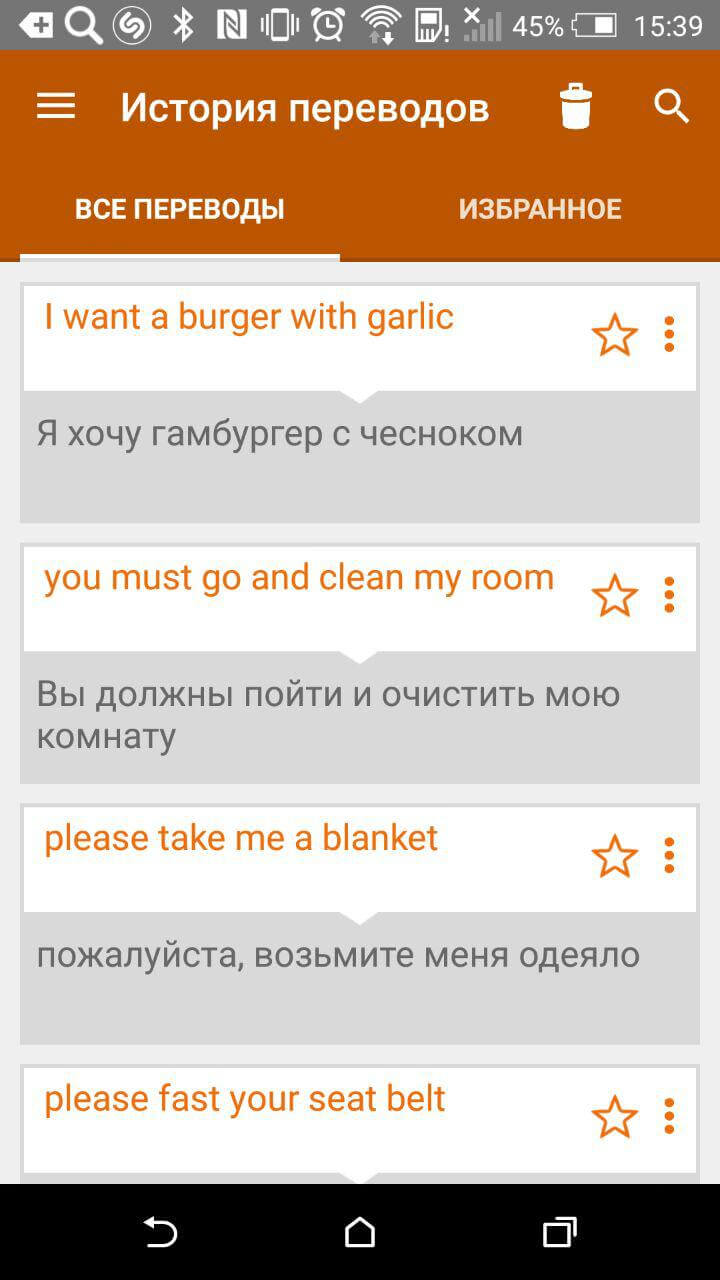Switch to the ИЗБРАННОЕ tab
The width and height of the screenshot is (720, 1280).
coord(541,209)
